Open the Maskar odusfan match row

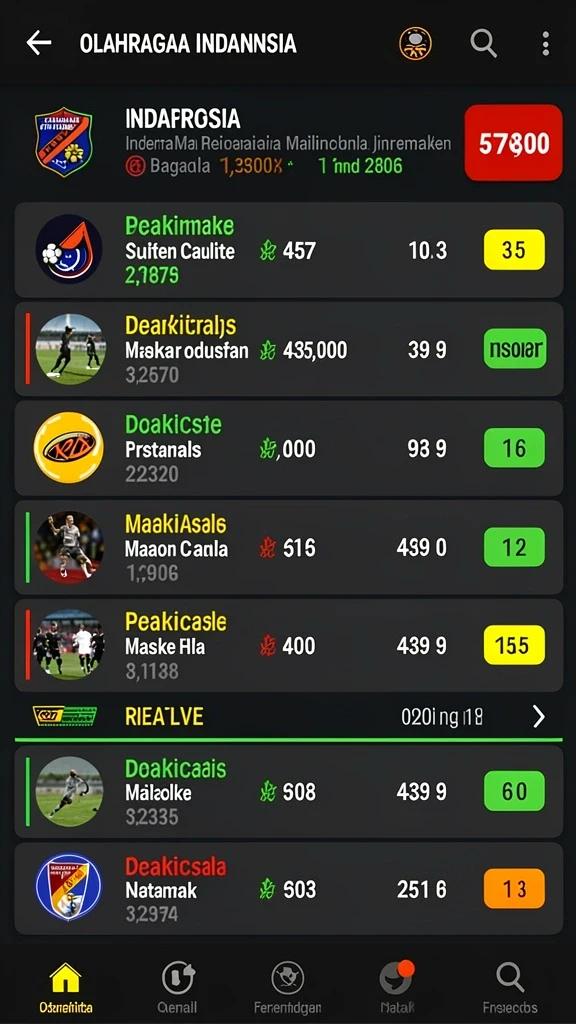click(x=289, y=349)
